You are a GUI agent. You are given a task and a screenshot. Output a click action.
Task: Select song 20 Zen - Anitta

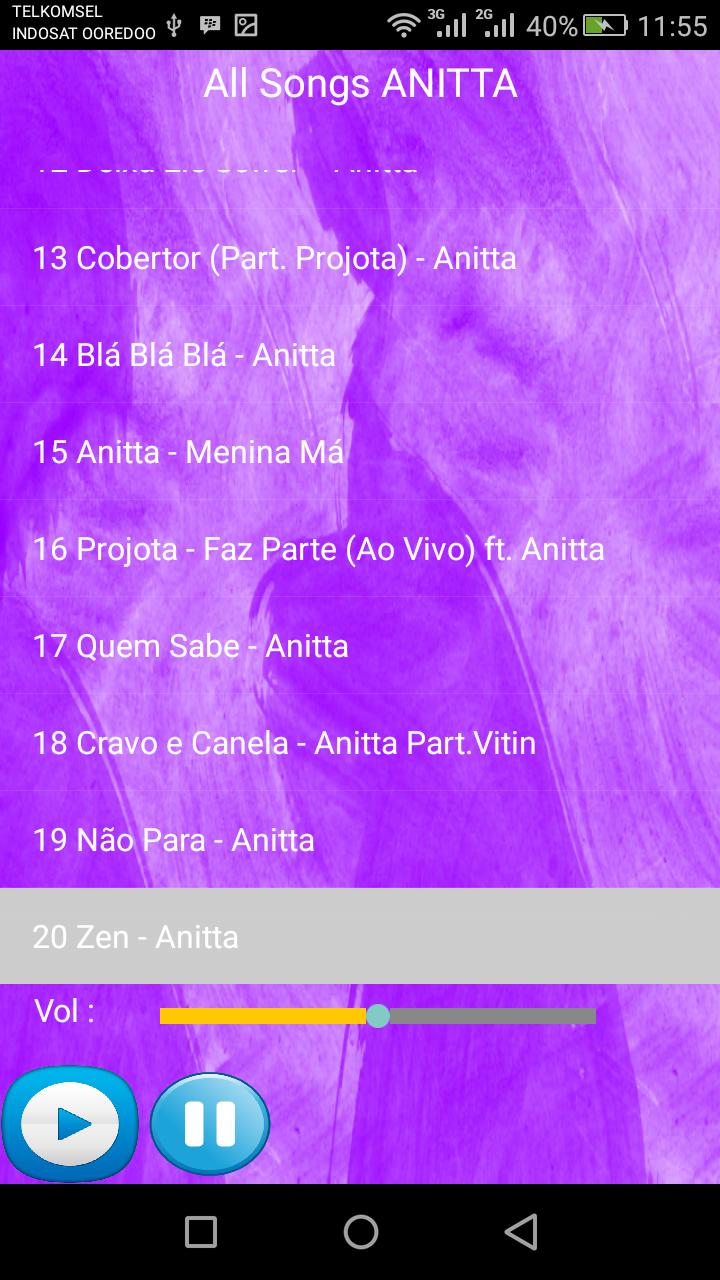360,936
